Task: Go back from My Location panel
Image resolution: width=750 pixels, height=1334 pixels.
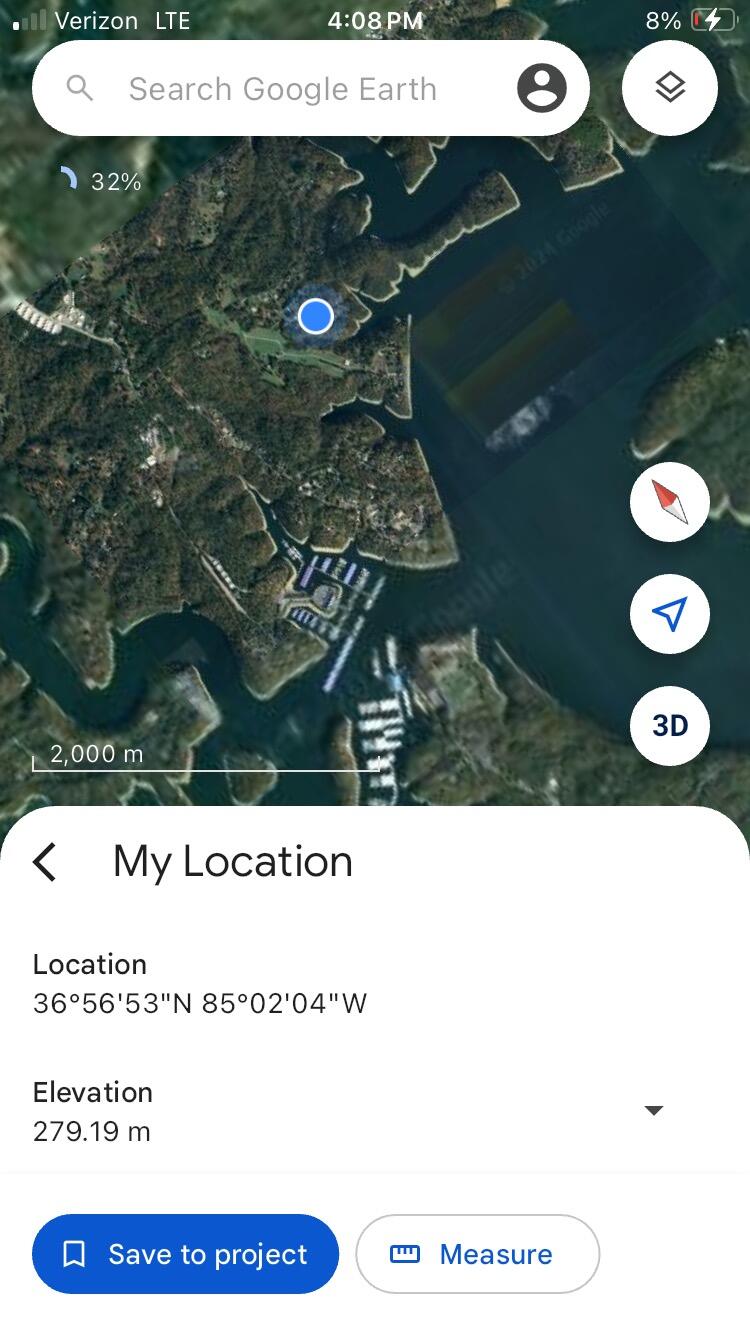Action: 45,861
